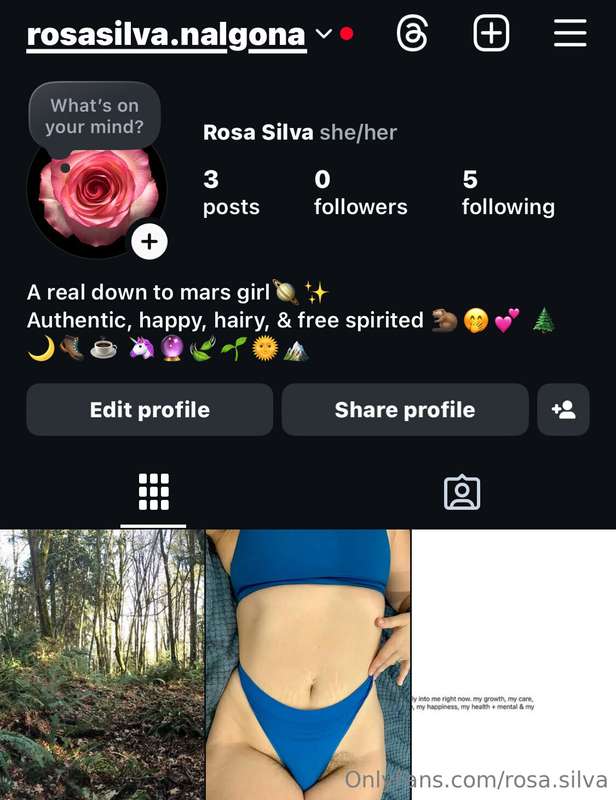Add to story via the profile picture plus badge
Screen dimensions: 616x800
point(149,241)
